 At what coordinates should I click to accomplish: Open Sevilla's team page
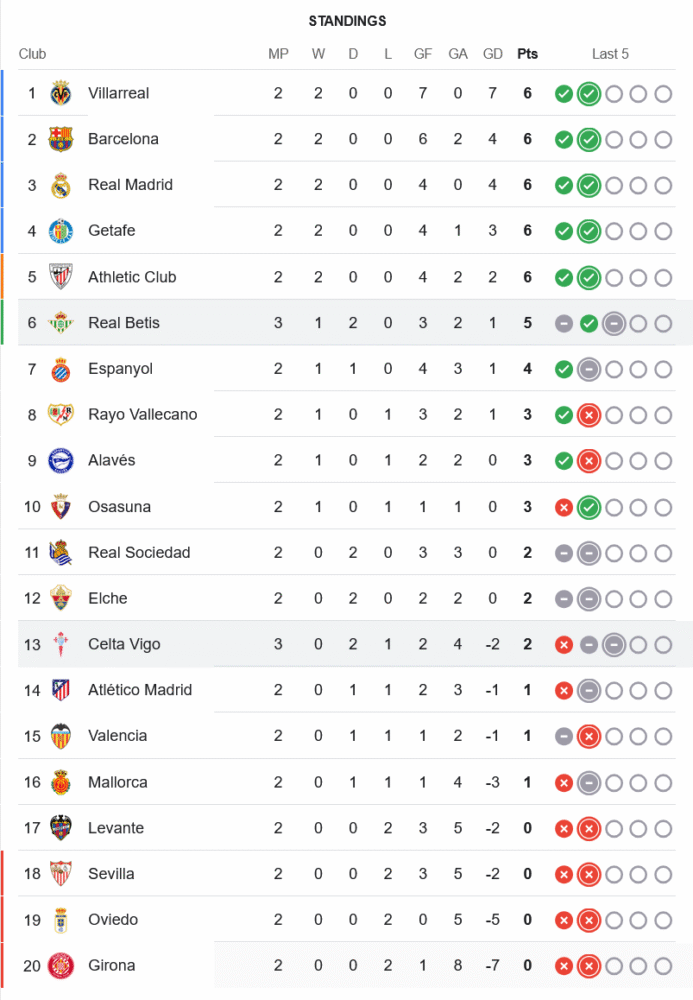111,874
